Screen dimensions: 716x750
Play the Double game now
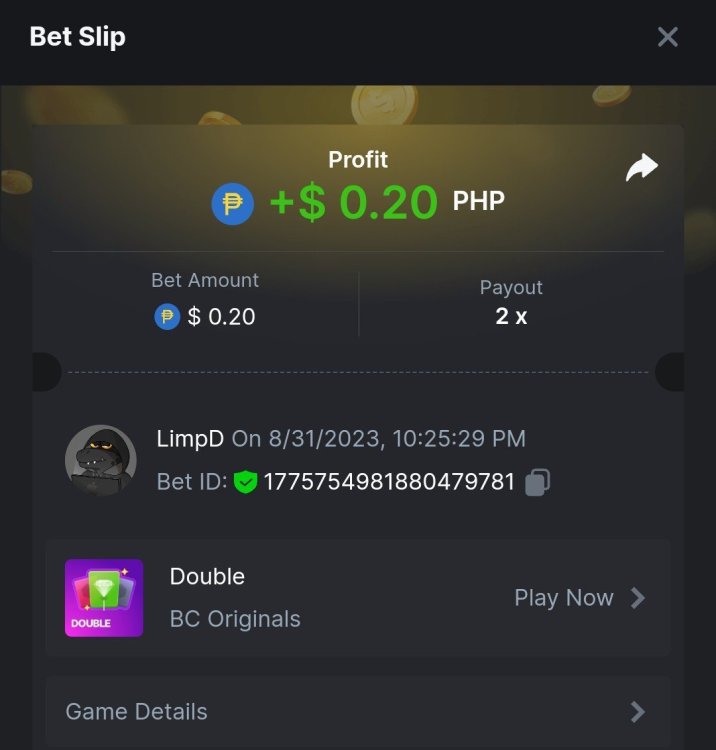click(x=579, y=598)
